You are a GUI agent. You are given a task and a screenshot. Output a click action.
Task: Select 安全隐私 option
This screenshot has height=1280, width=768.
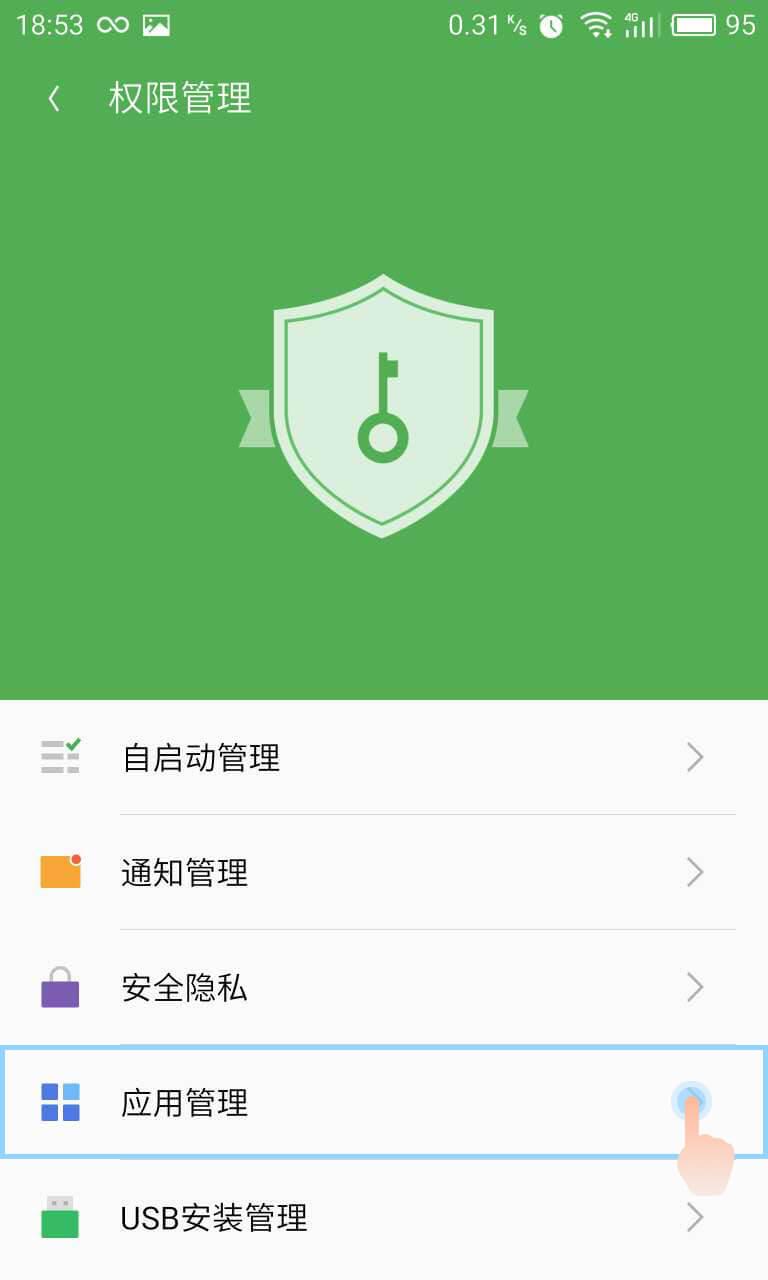coord(384,988)
